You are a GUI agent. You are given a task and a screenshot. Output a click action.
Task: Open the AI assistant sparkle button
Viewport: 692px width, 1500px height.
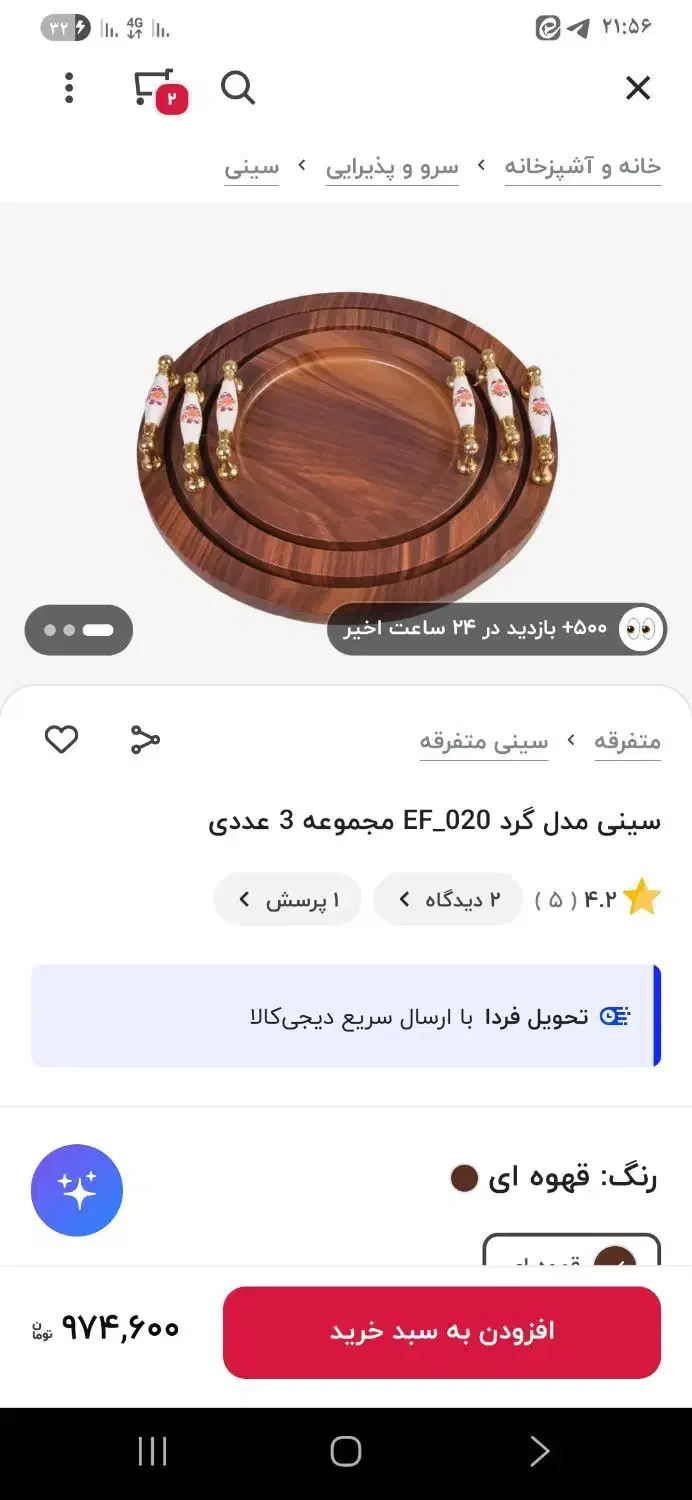click(77, 1190)
